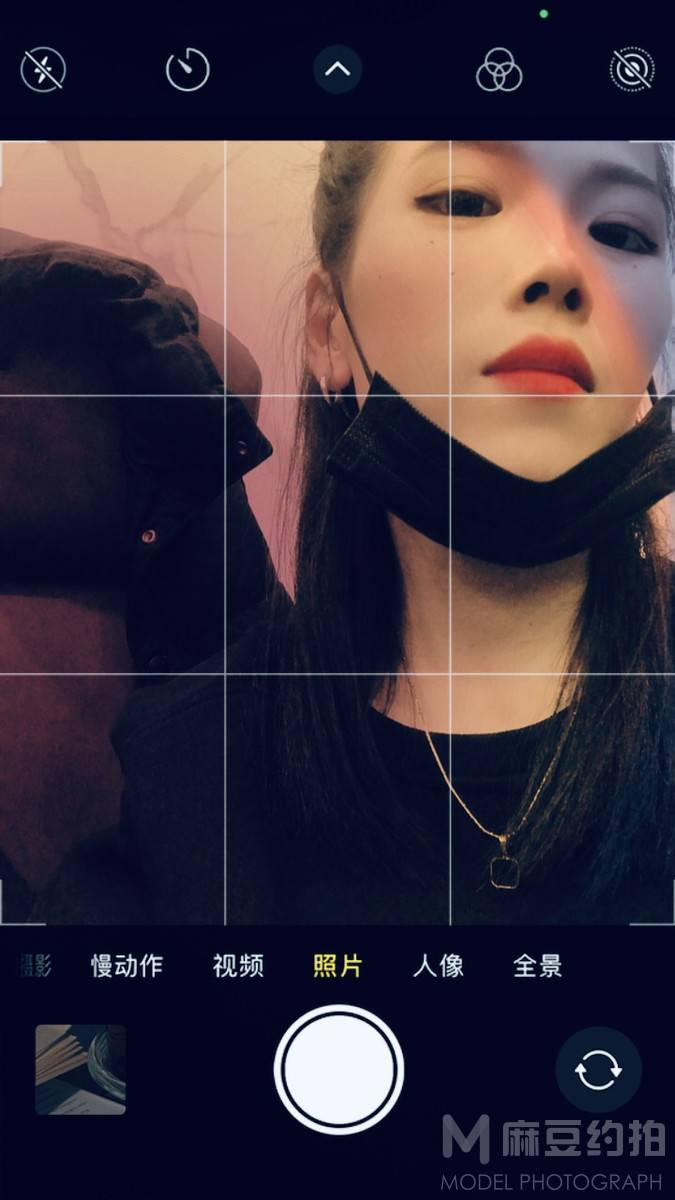
Task: Open the photo filters icon
Action: pos(499,70)
